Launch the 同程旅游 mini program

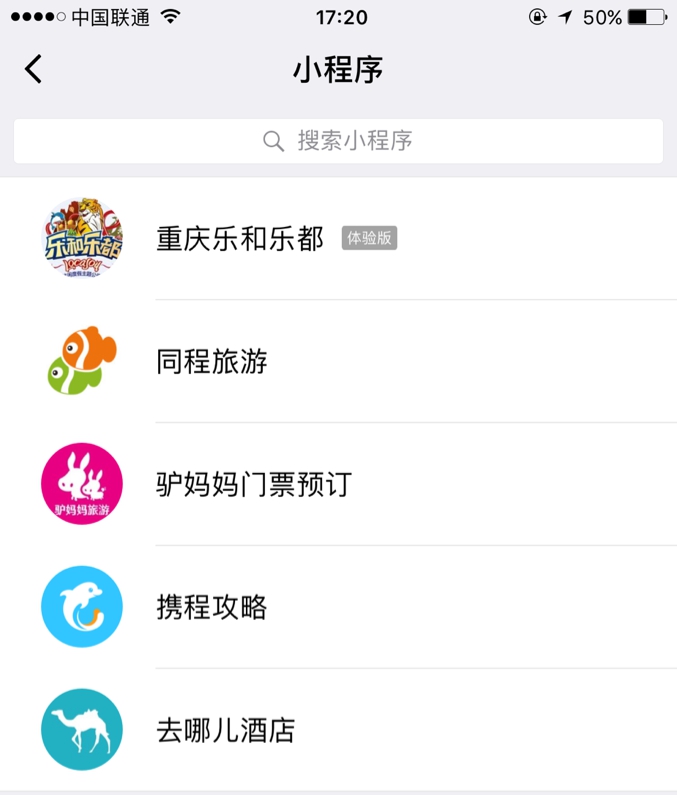tap(212, 362)
